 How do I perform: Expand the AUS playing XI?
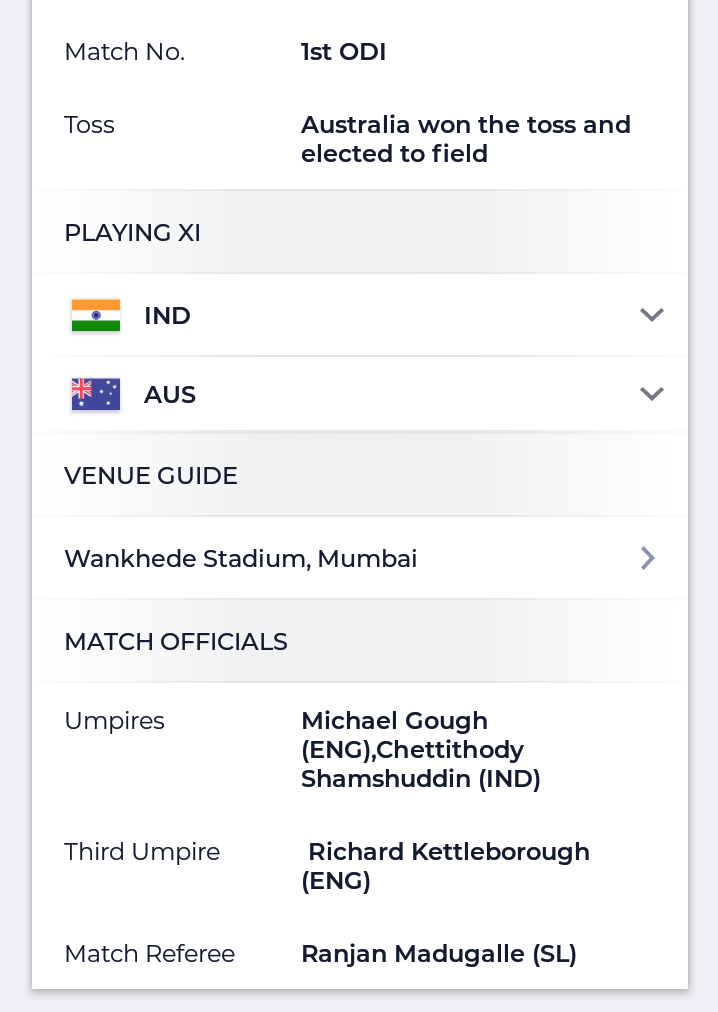[651, 394]
